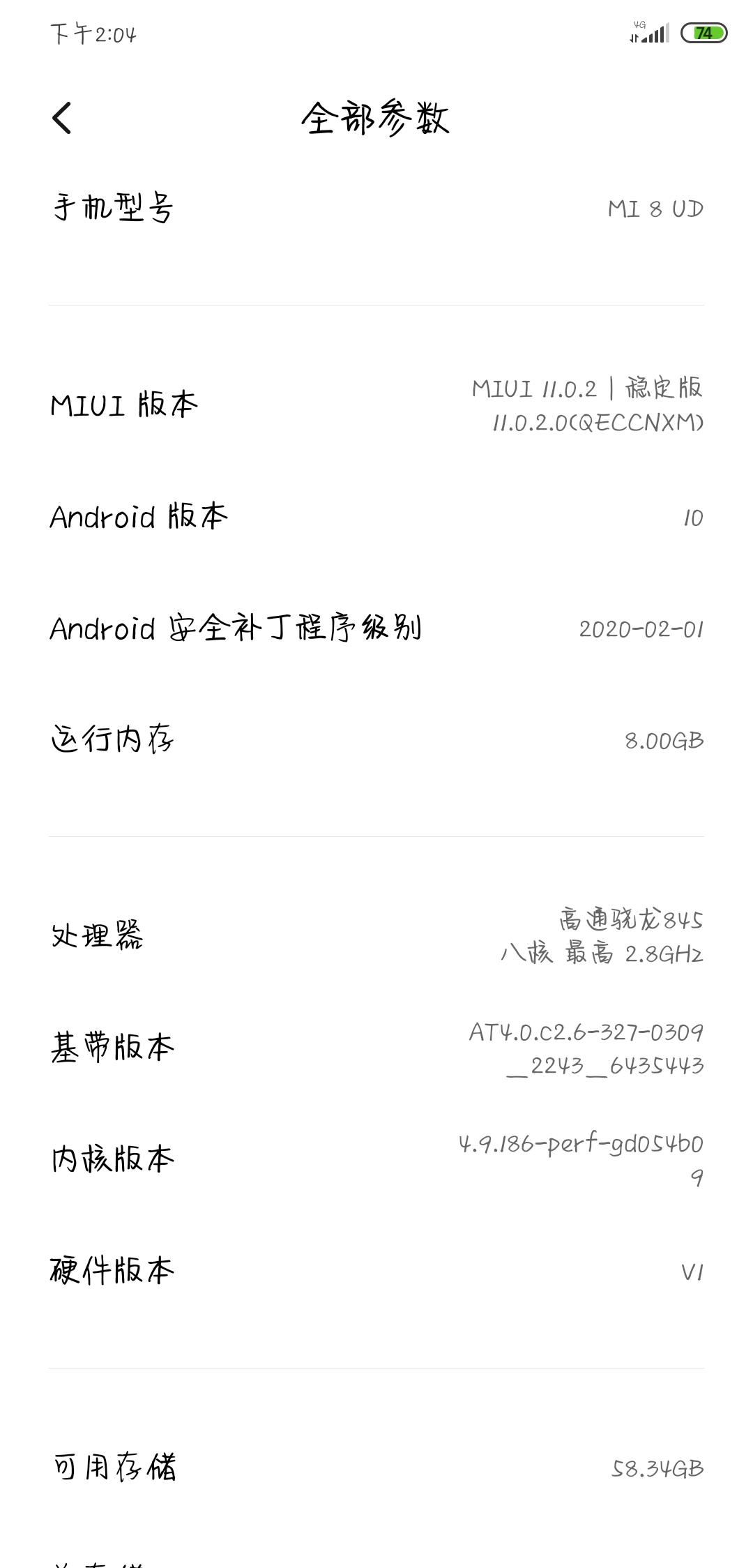Tap the dual SIM signal bars icon

[655, 33]
